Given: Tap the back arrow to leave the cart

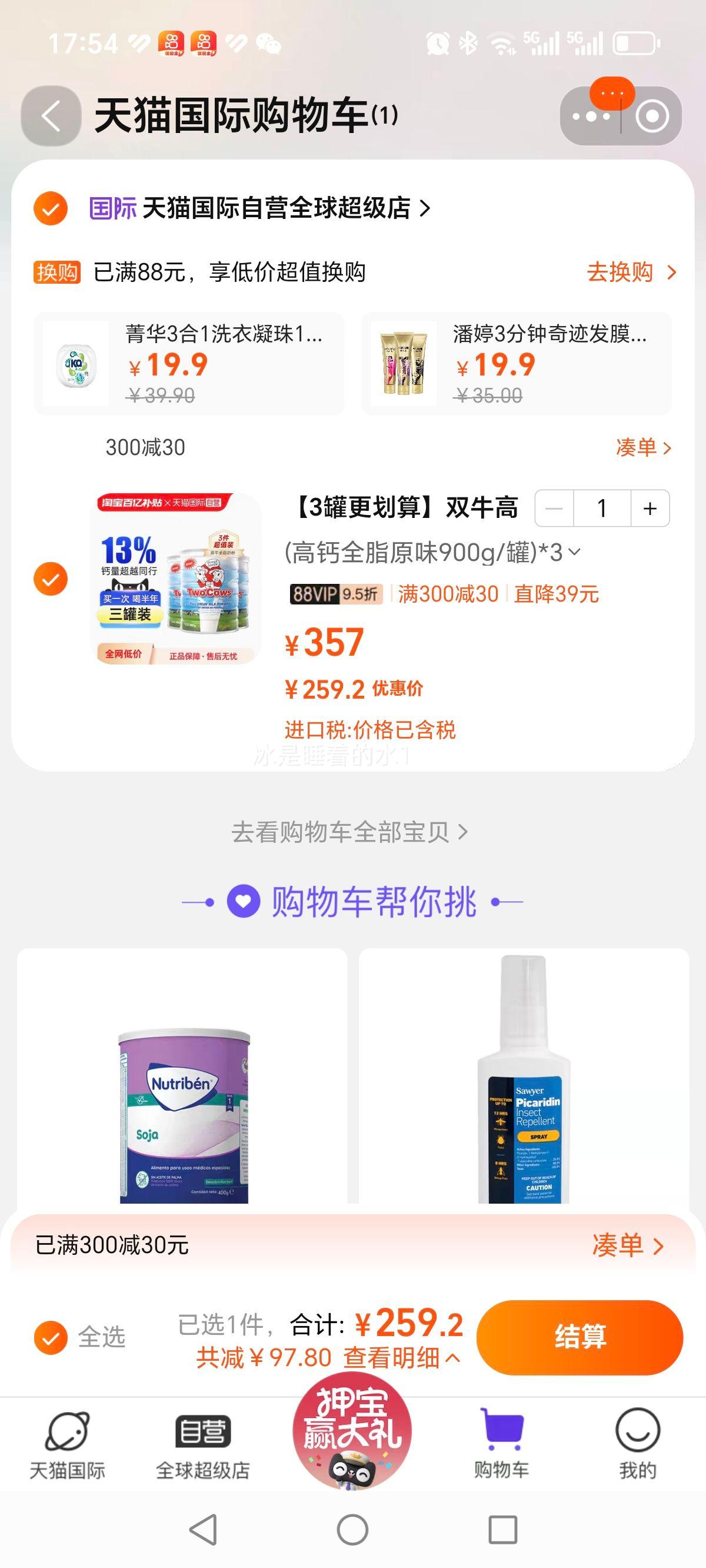Looking at the screenshot, I should point(52,115).
